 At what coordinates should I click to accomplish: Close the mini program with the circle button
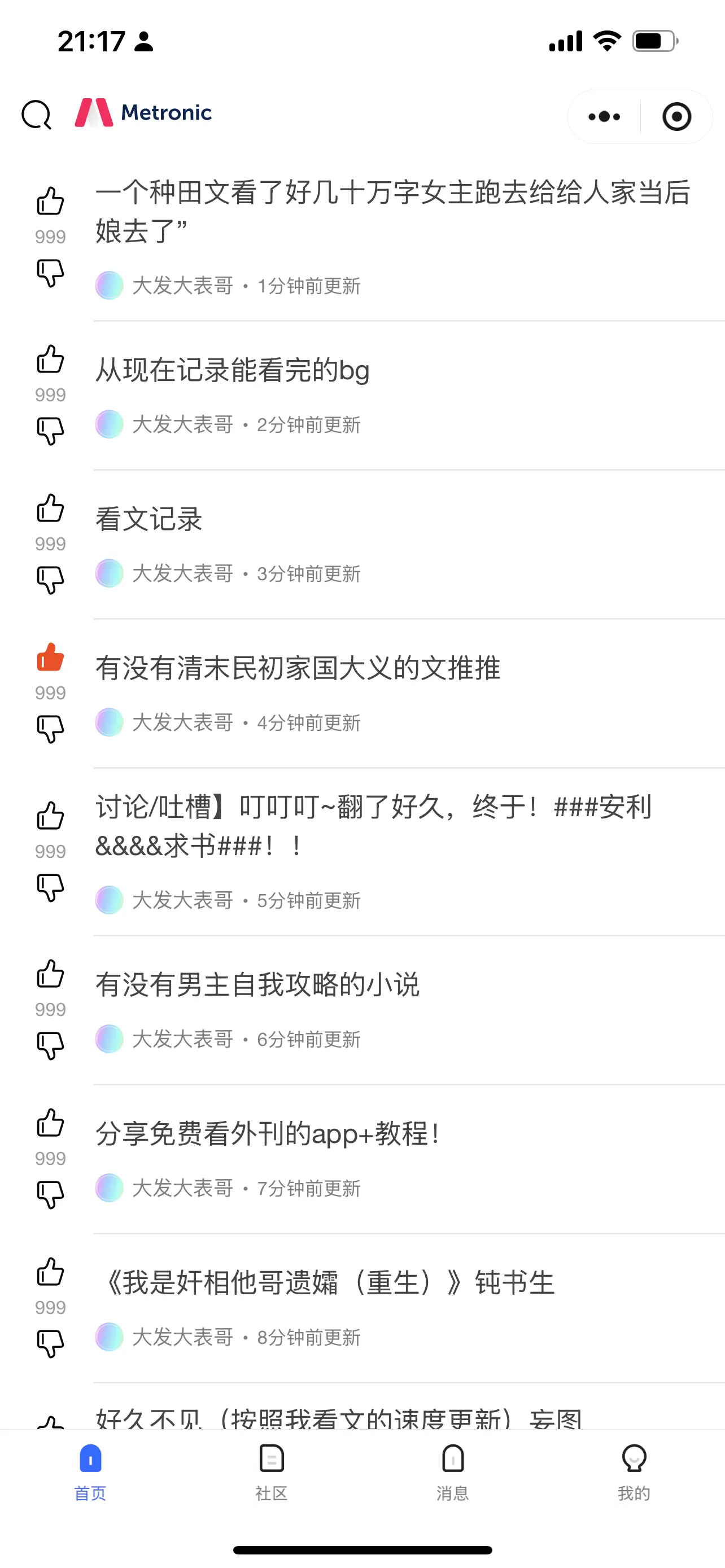click(676, 116)
